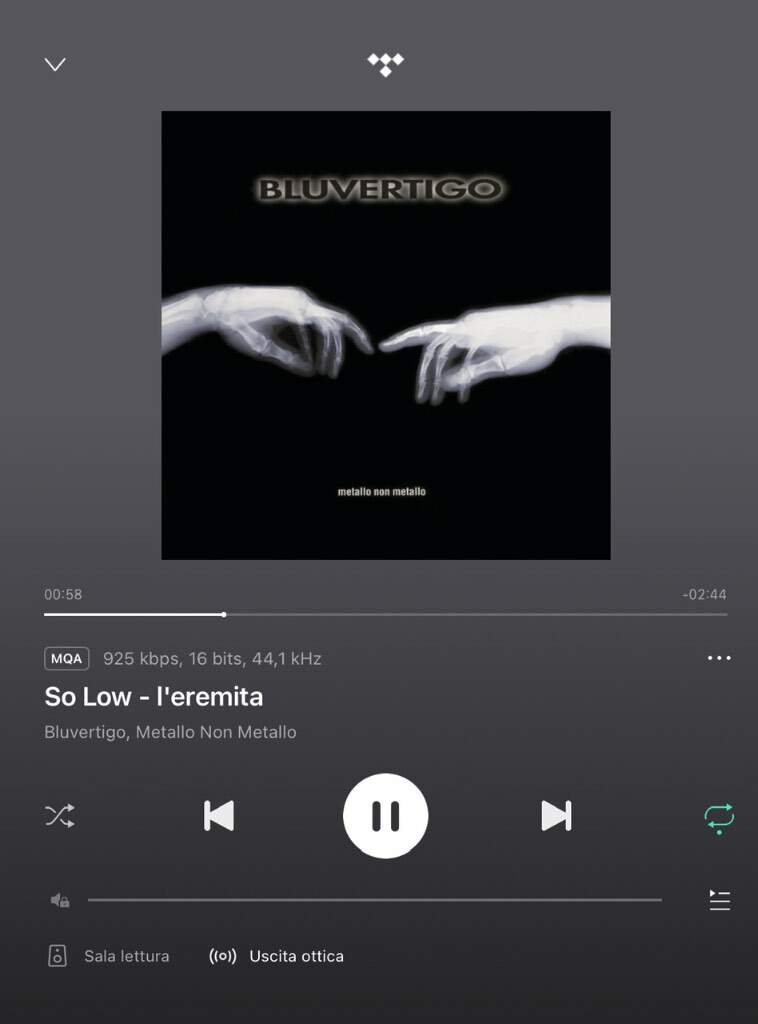Collapse the now playing screen
The image size is (758, 1024).
(x=55, y=65)
